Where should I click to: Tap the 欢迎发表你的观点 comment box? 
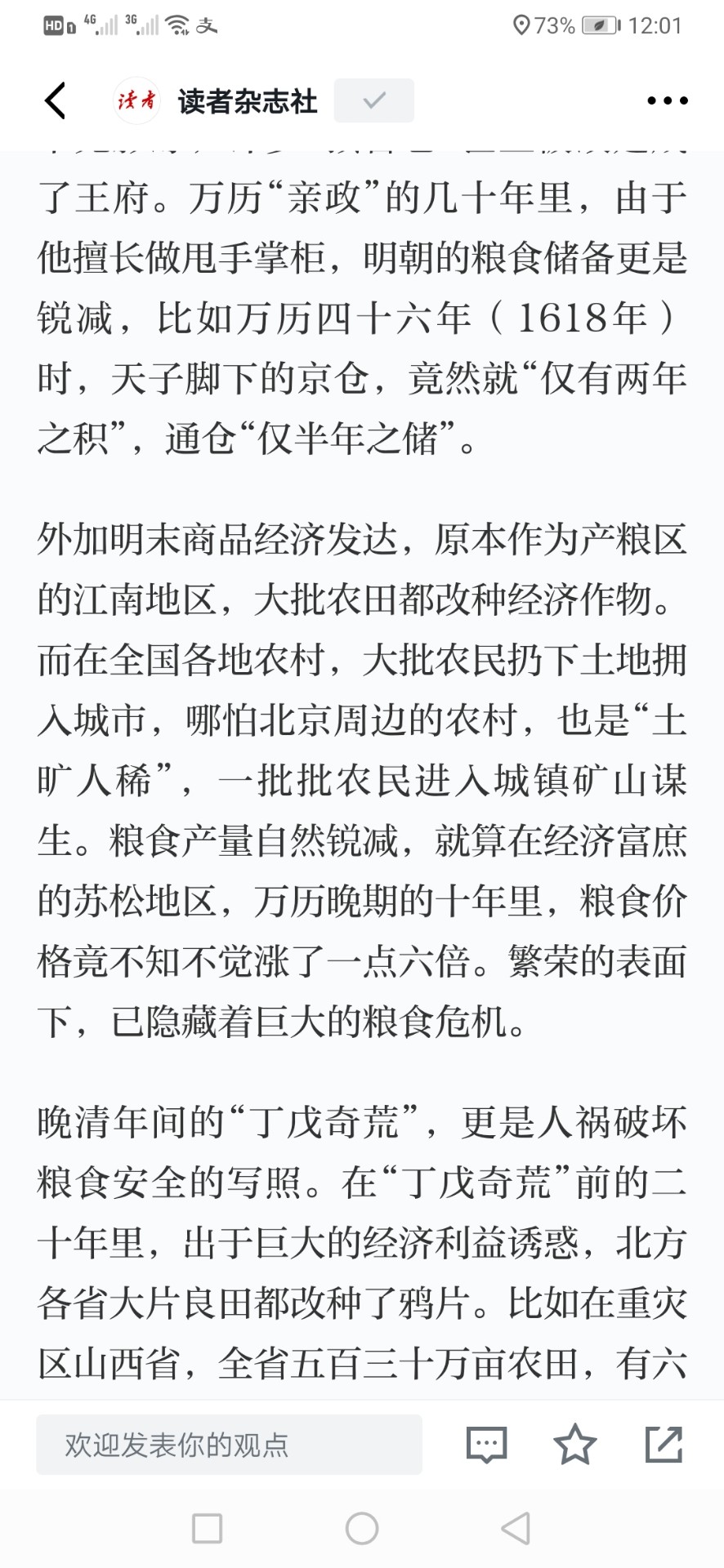coord(229,1445)
